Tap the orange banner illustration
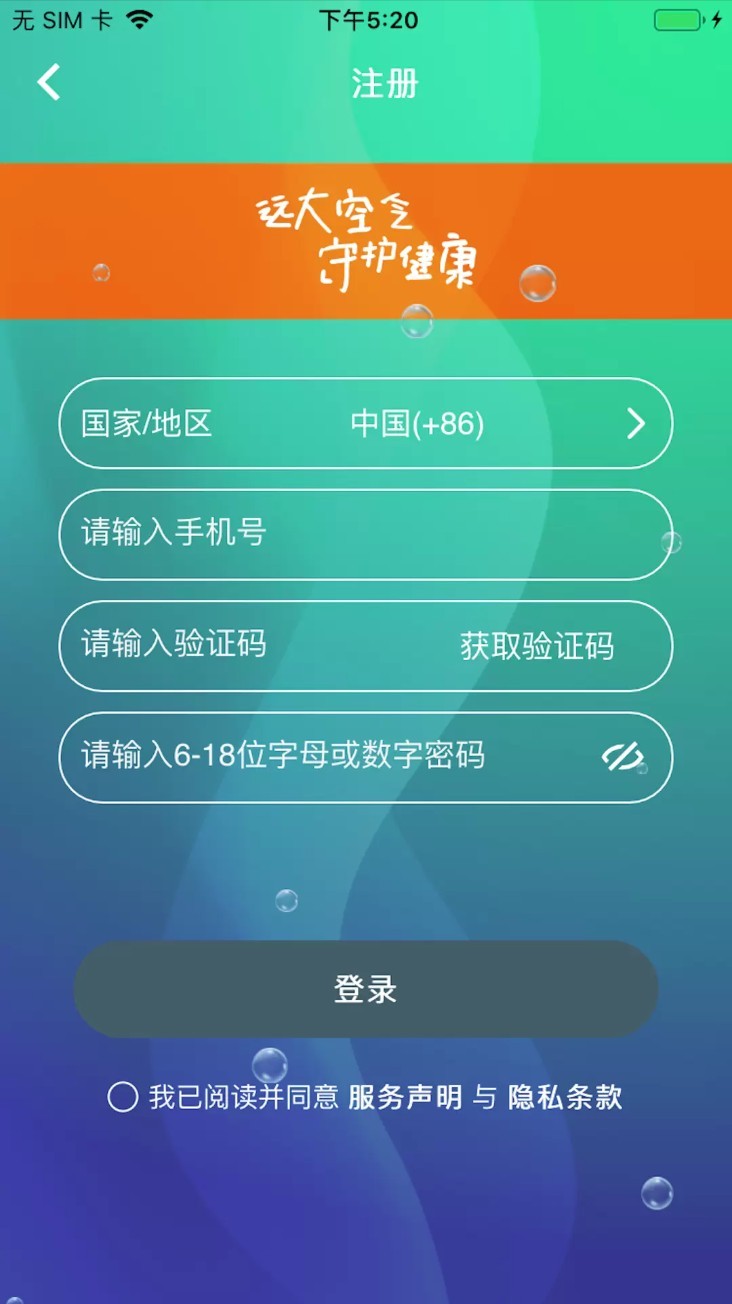The height and width of the screenshot is (1304, 732). (x=366, y=240)
